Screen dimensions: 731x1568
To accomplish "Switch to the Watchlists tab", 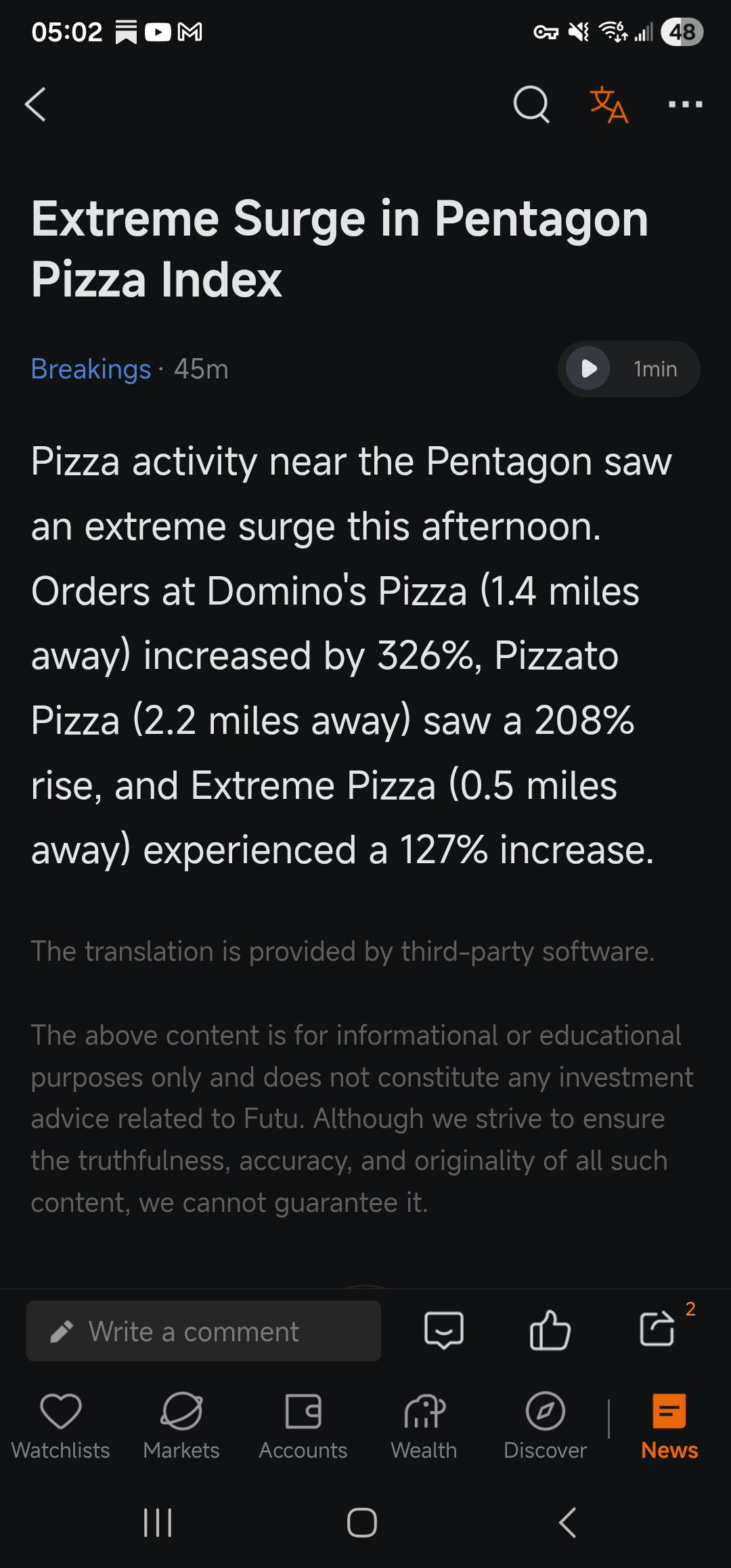I will [61, 1425].
